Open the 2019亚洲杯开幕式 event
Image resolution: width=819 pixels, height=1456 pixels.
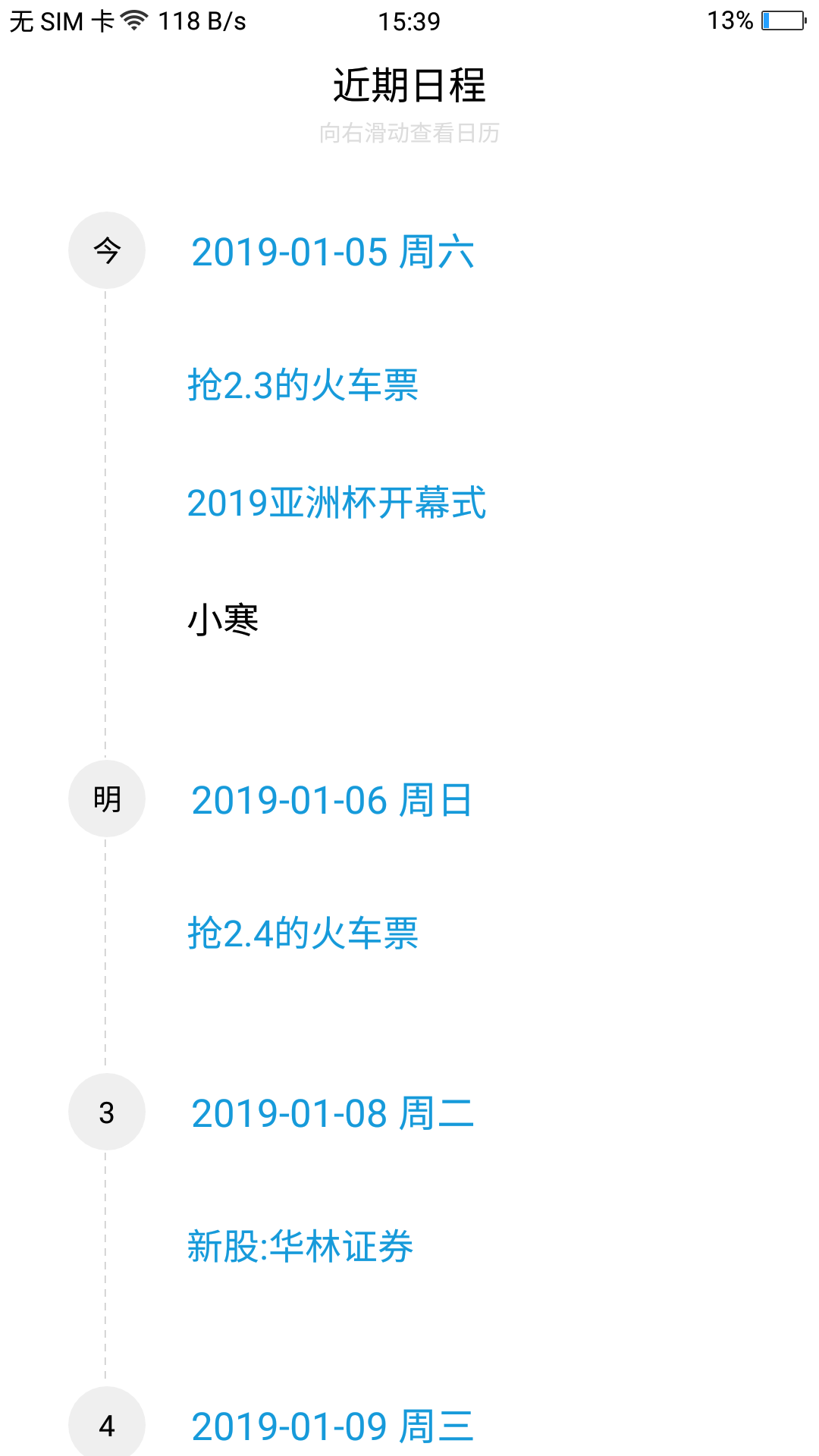(x=336, y=503)
